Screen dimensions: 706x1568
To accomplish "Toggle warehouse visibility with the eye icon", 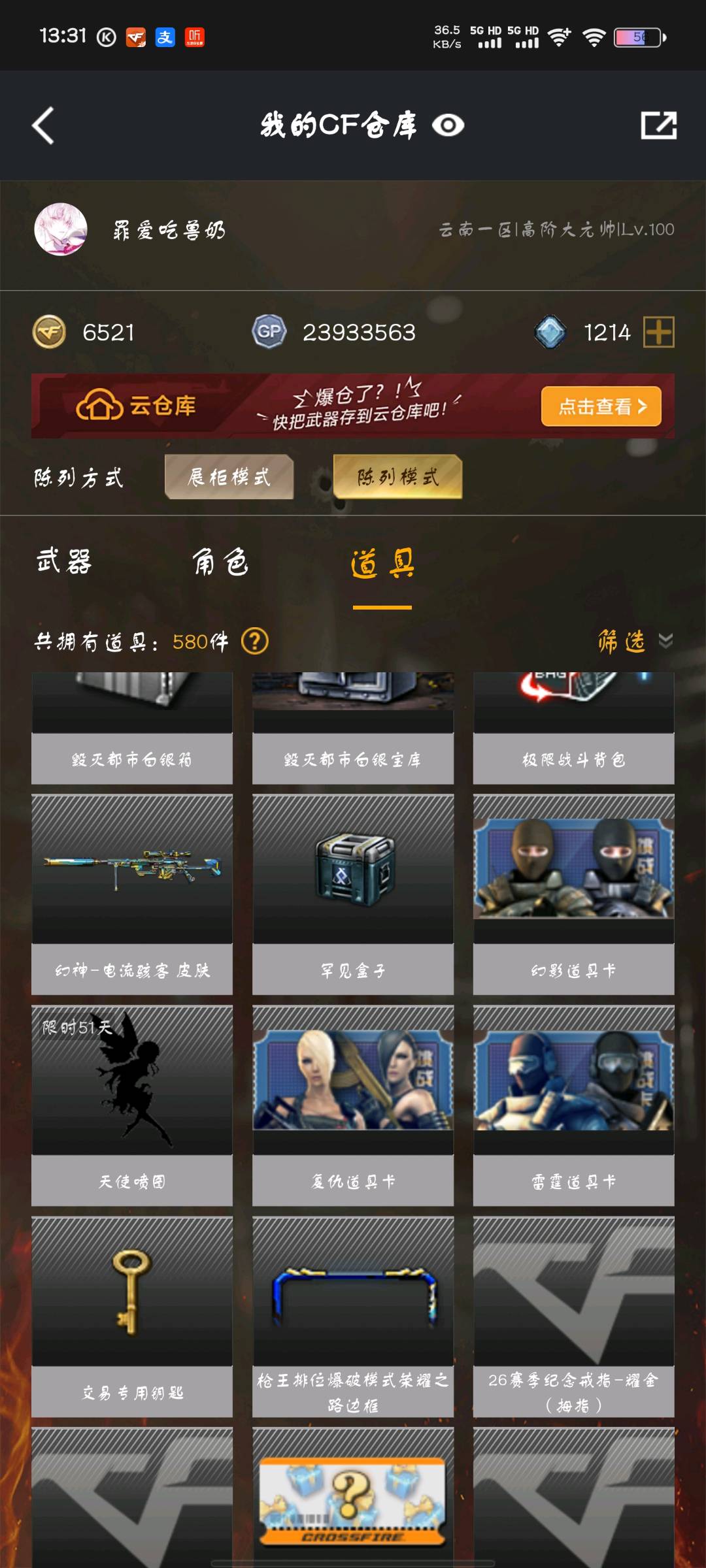I will [x=448, y=125].
